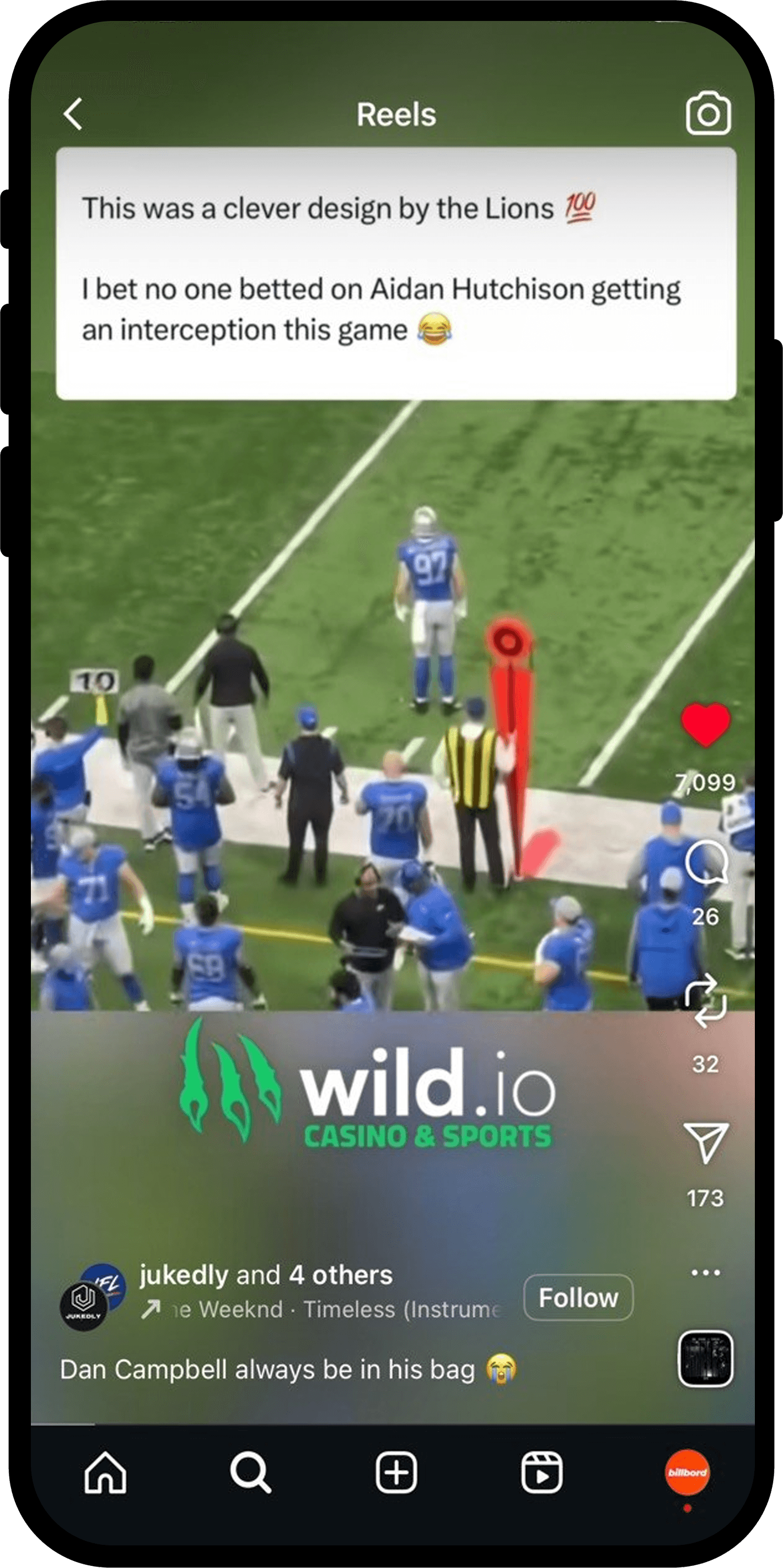
Task: Open the audio track thumbnail
Action: click(706, 1358)
